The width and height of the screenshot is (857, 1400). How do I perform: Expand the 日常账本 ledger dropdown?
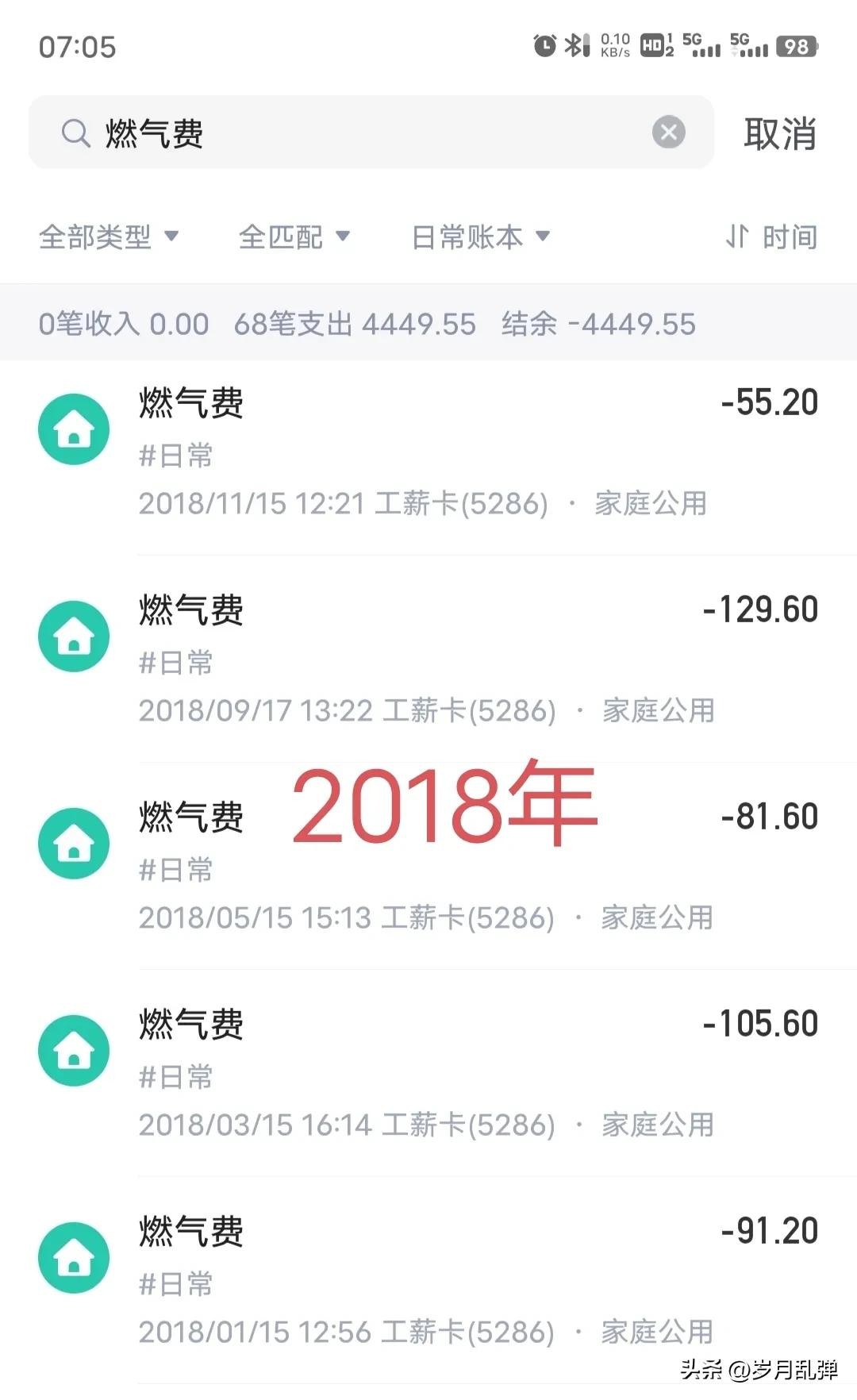pyautogui.click(x=480, y=237)
